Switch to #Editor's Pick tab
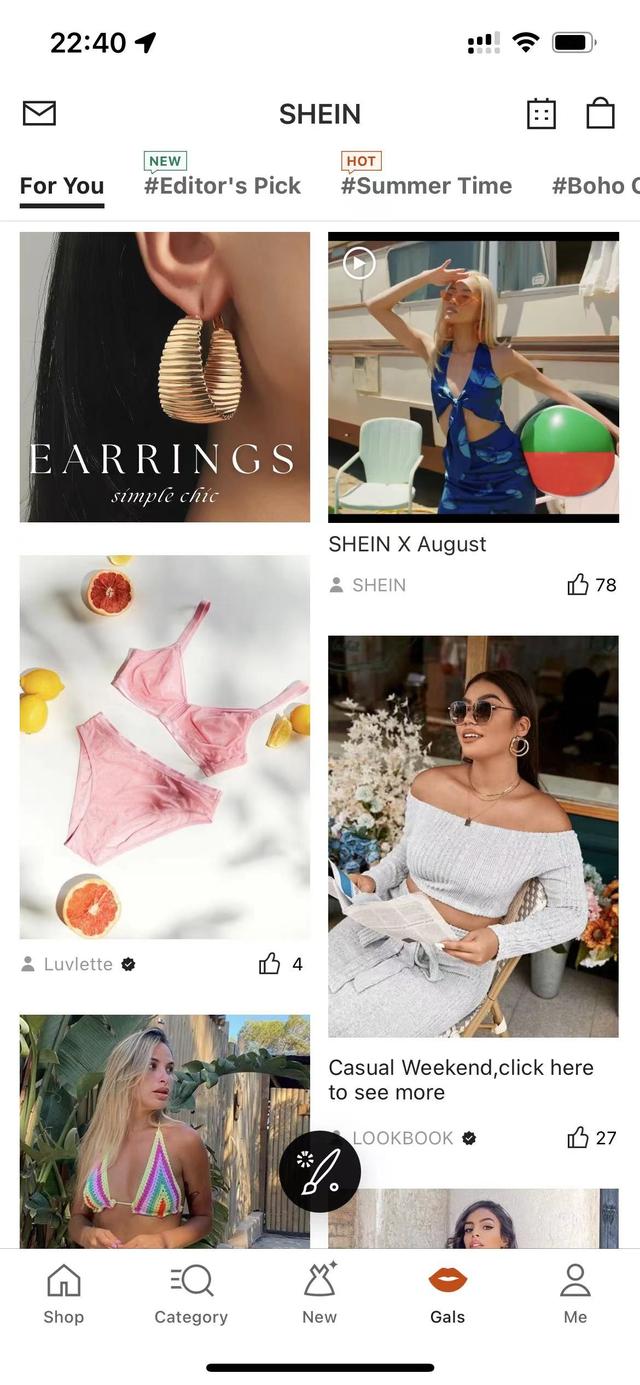 coord(222,186)
